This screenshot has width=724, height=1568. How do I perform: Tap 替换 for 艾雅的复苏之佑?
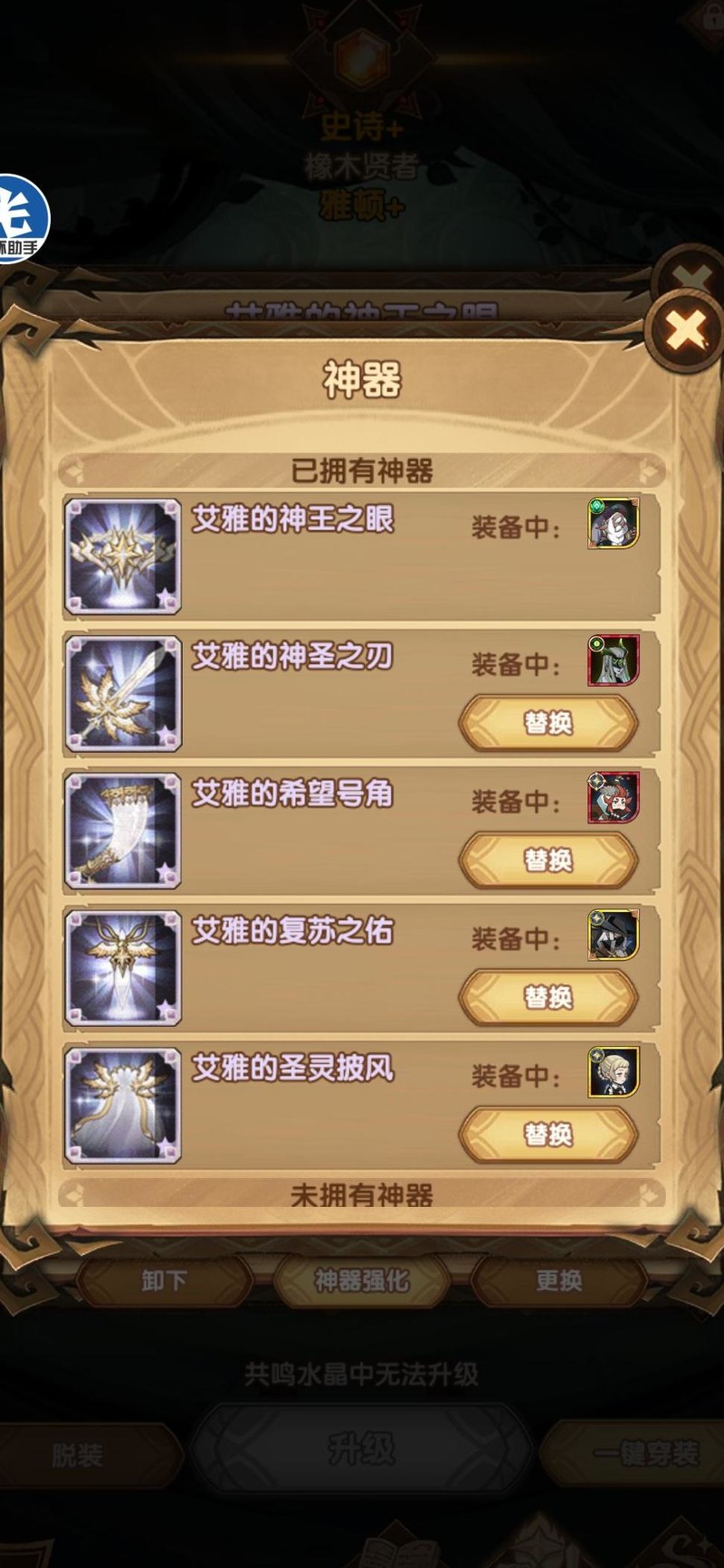coord(548,997)
